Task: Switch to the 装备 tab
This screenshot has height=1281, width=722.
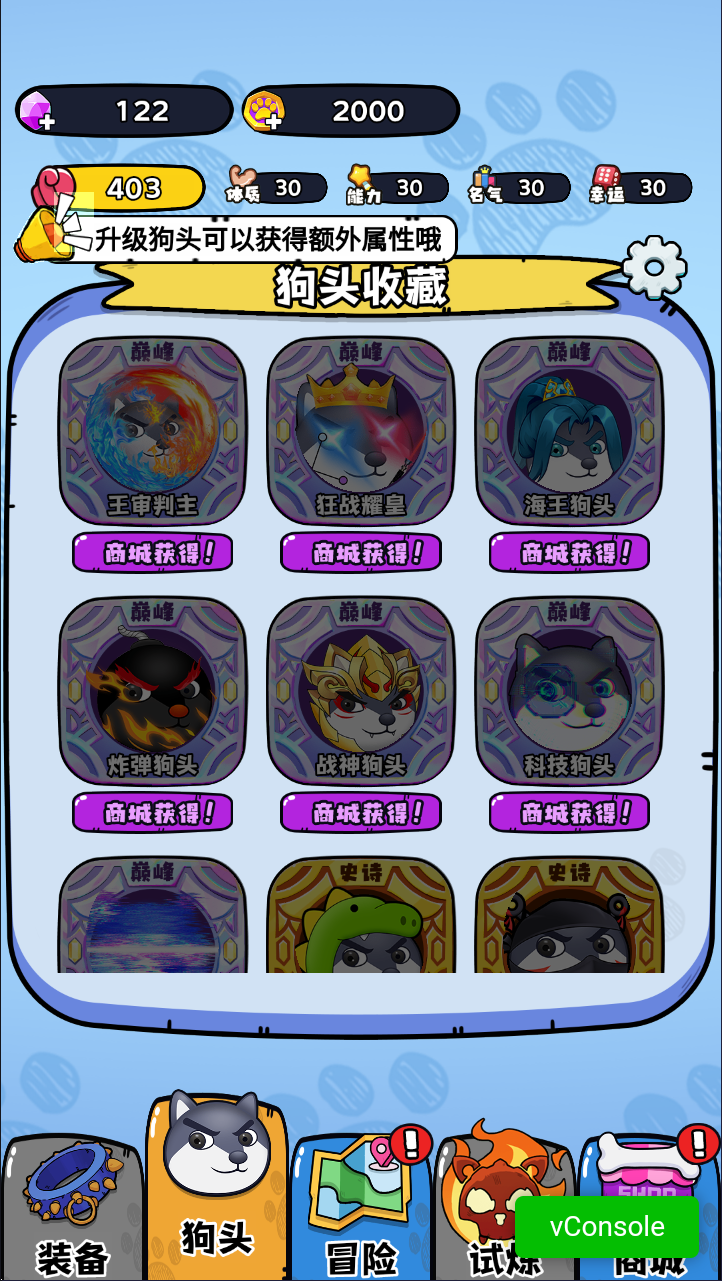Action: [72, 1212]
